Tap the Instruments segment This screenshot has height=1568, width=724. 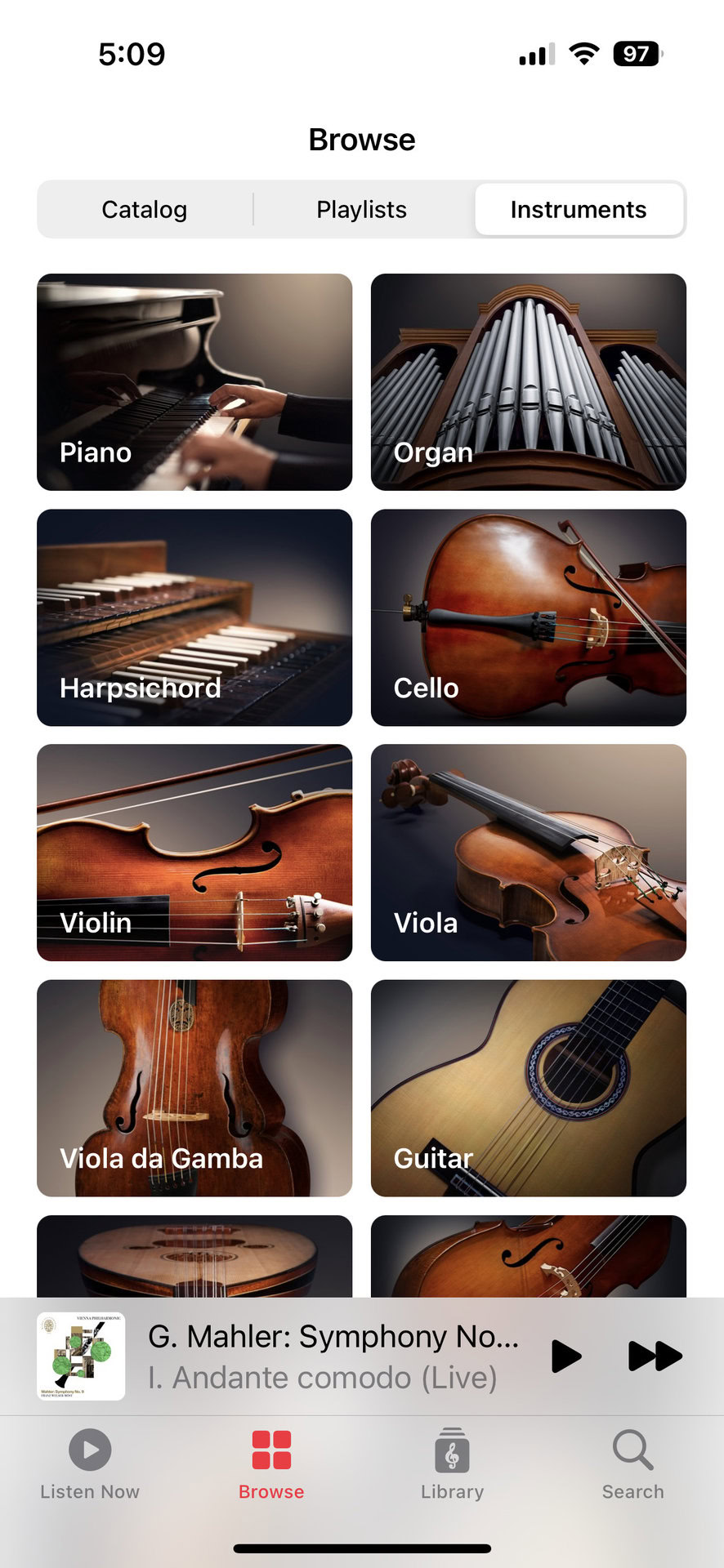tap(579, 210)
